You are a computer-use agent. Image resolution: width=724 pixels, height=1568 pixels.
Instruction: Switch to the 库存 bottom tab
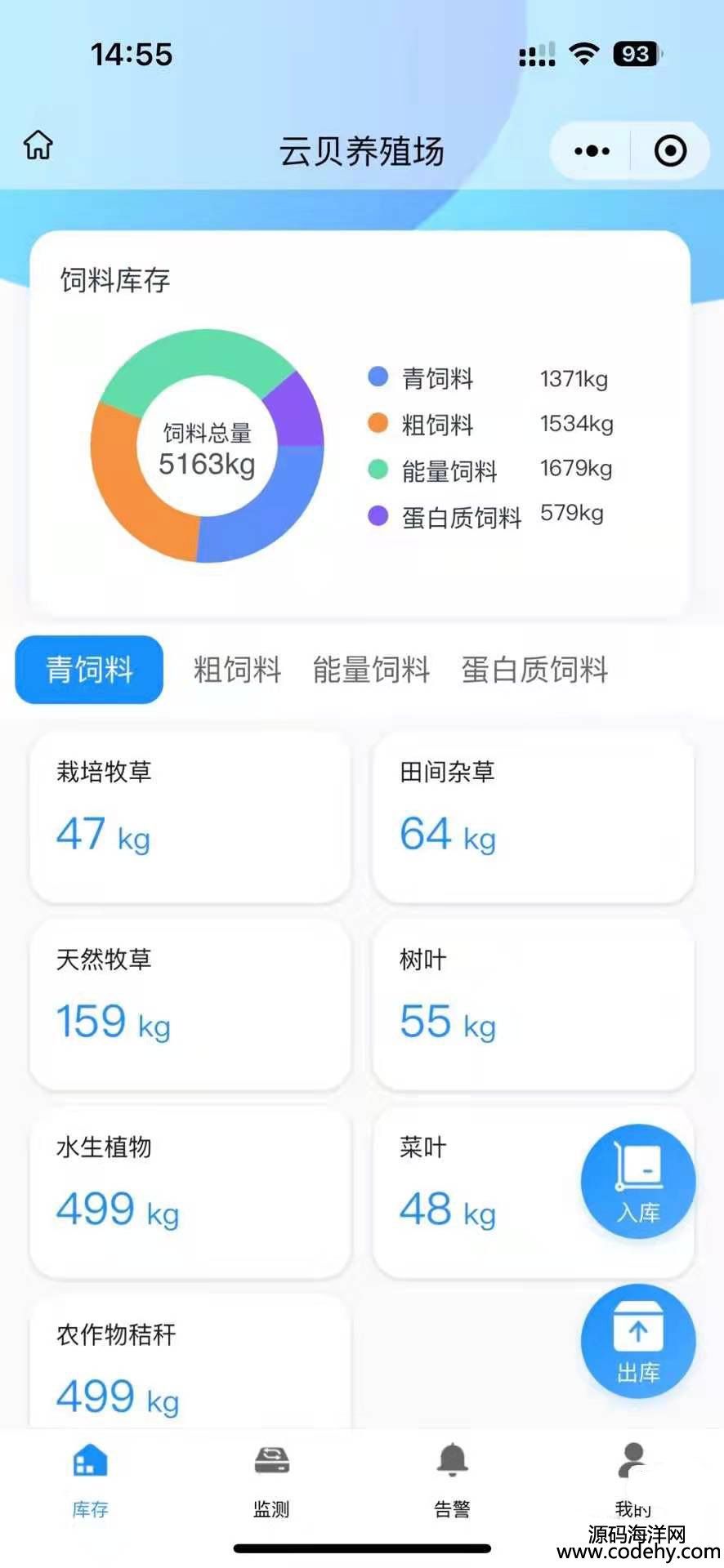click(90, 1478)
